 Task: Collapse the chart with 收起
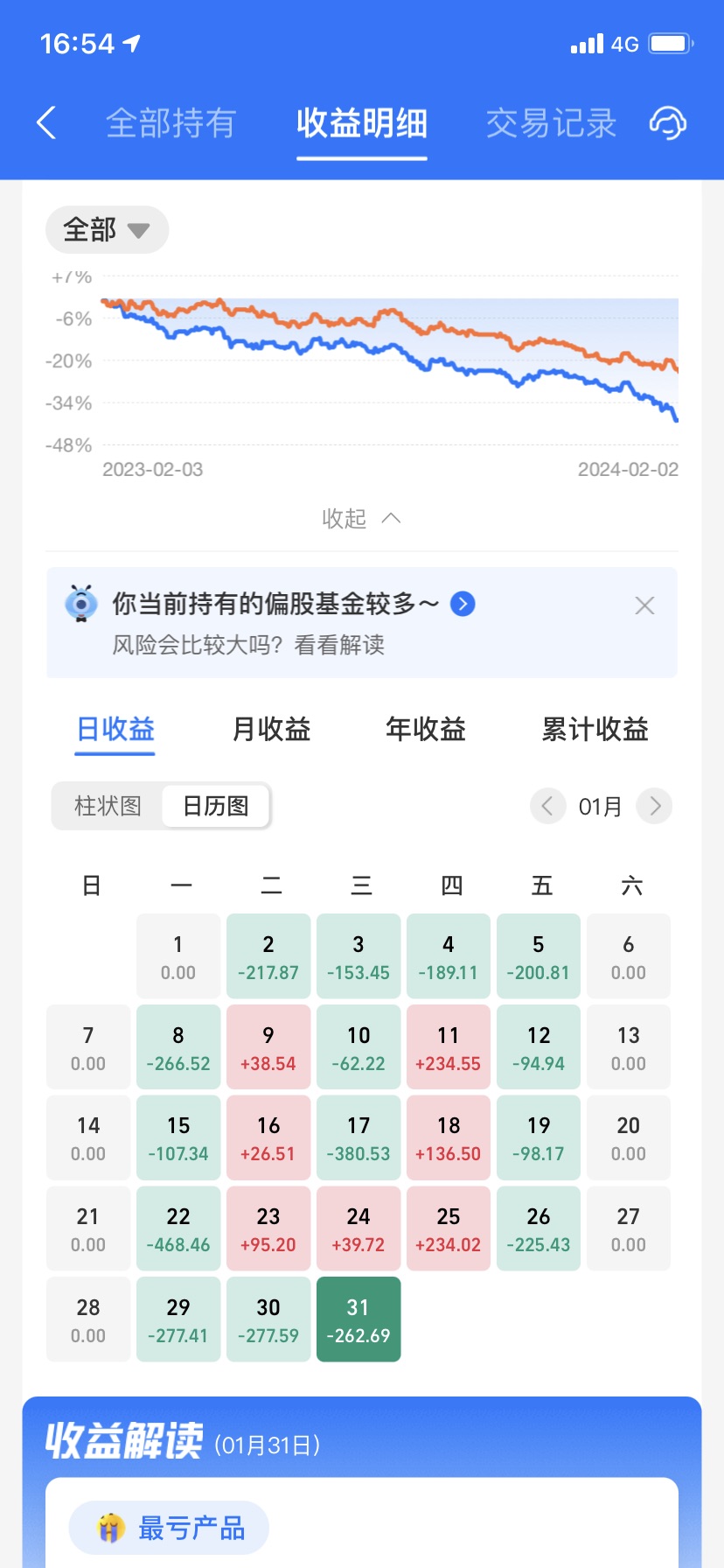(x=361, y=519)
